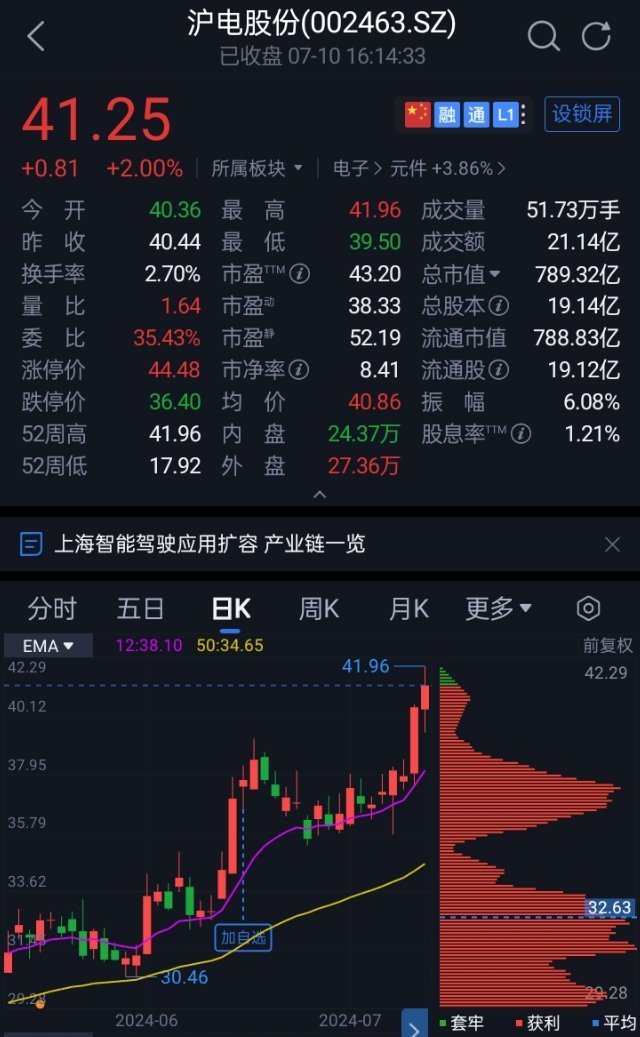Go back using the top-left arrow
The image size is (640, 1037).
click(x=36, y=36)
